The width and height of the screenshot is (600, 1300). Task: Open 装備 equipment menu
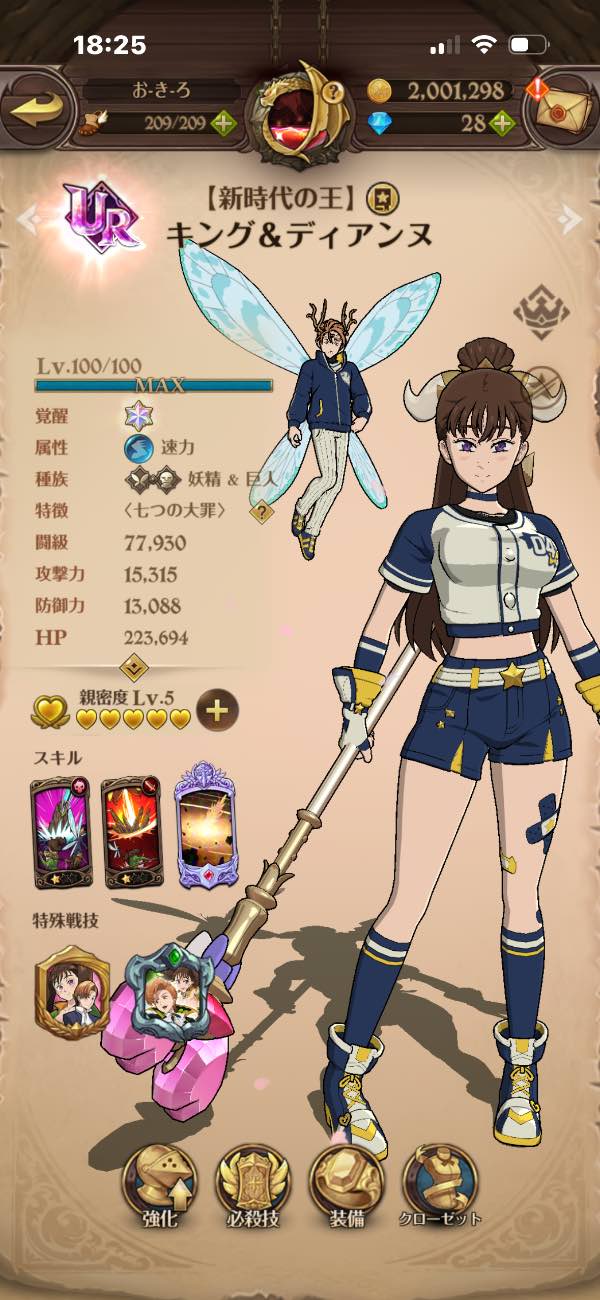[x=346, y=1188]
